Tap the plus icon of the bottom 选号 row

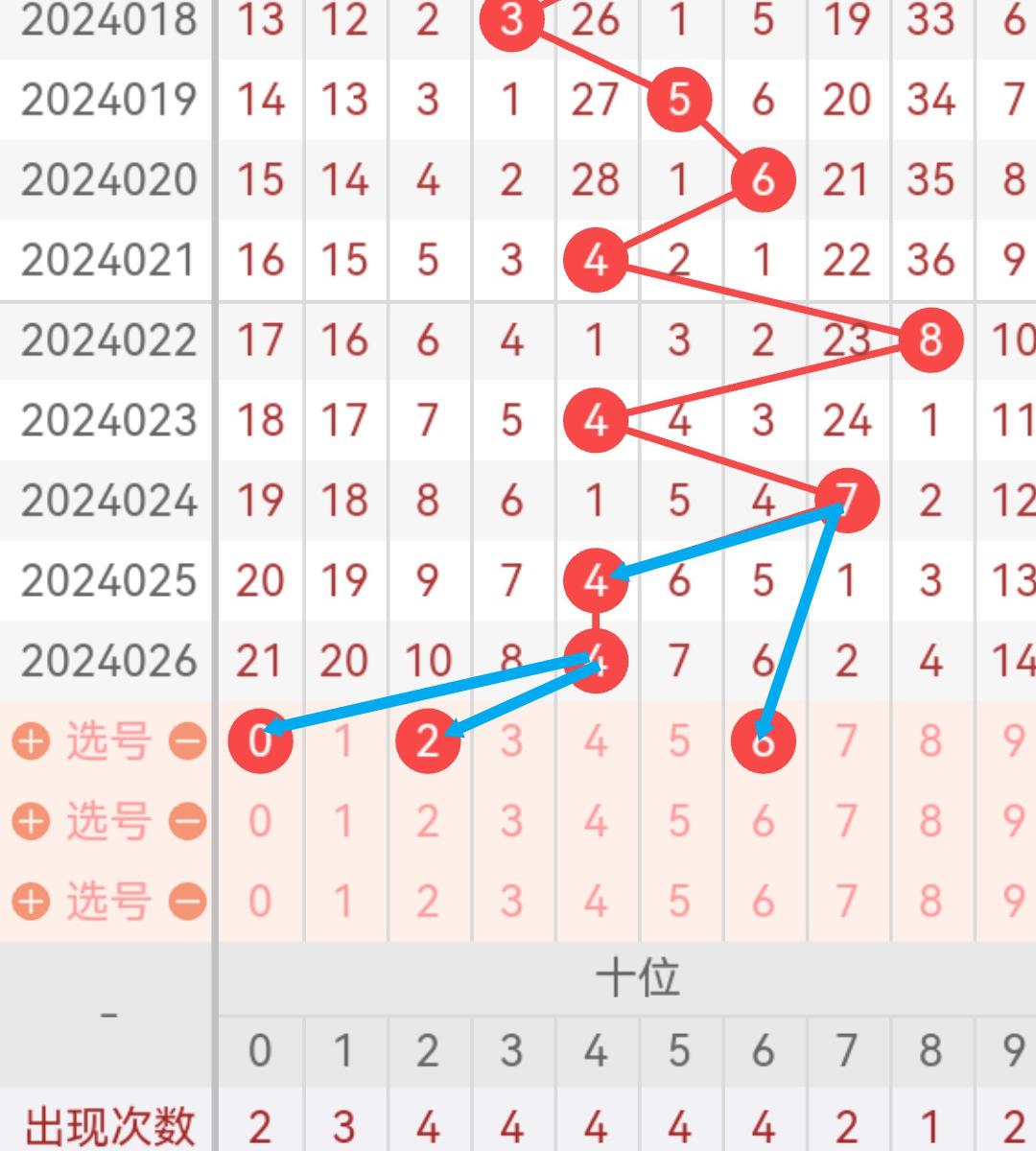pyautogui.click(x=32, y=901)
